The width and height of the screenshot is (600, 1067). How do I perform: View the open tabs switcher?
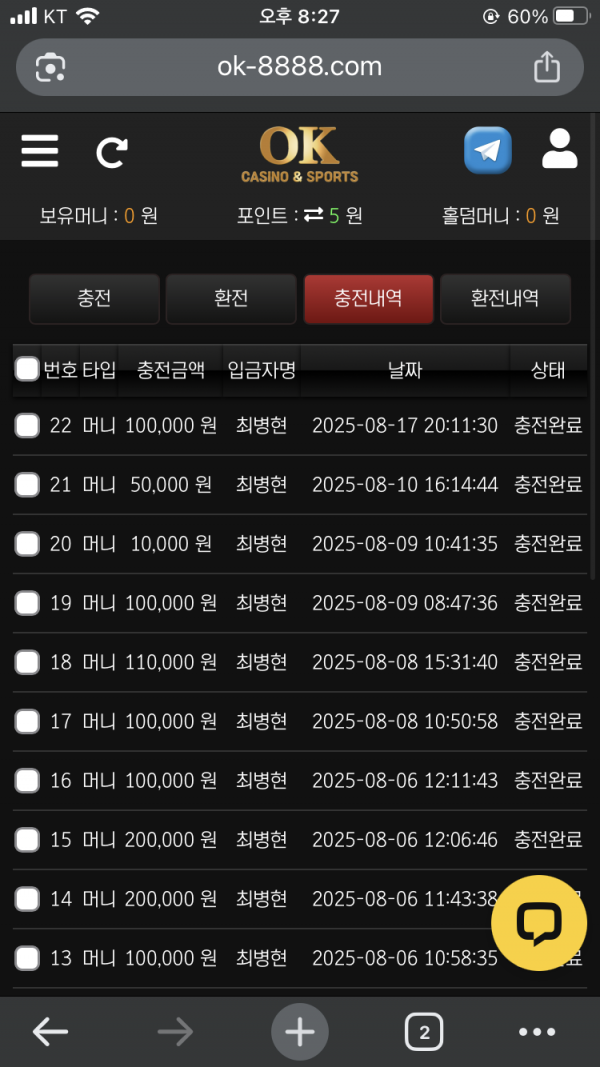424,1033
